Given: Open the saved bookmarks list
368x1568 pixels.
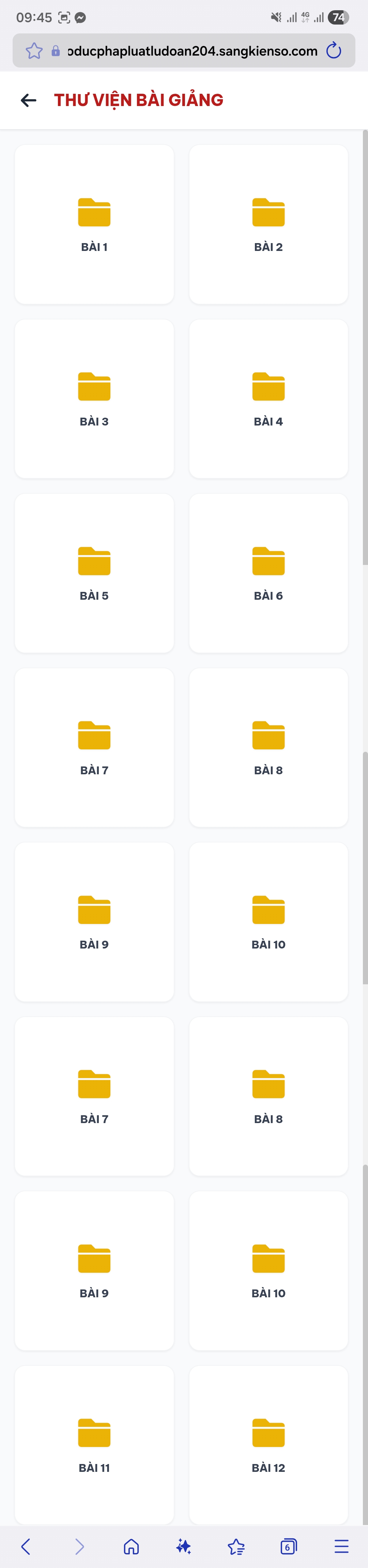Looking at the screenshot, I should (x=236, y=1545).
